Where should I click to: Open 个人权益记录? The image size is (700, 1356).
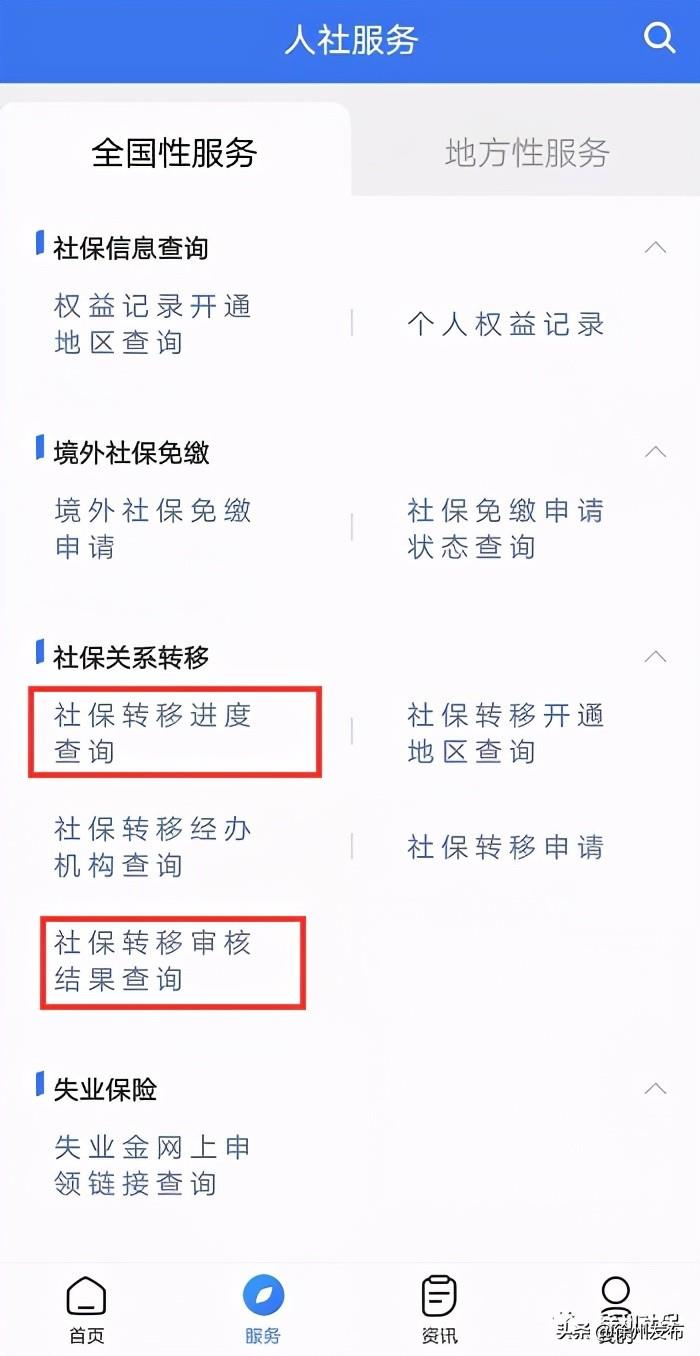[x=506, y=324]
